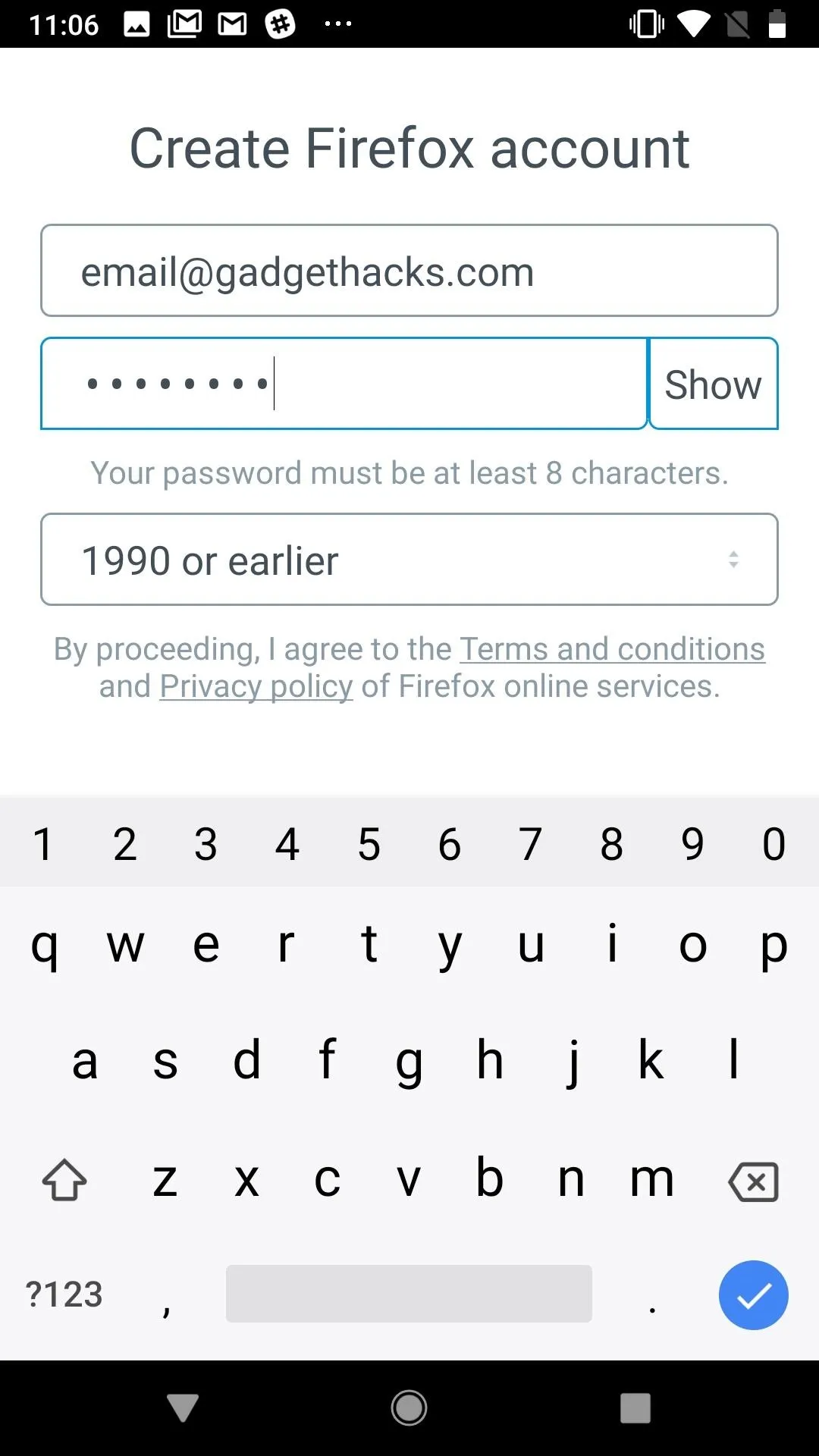Focus the password input field
This screenshot has width=819, height=1456.
click(344, 383)
